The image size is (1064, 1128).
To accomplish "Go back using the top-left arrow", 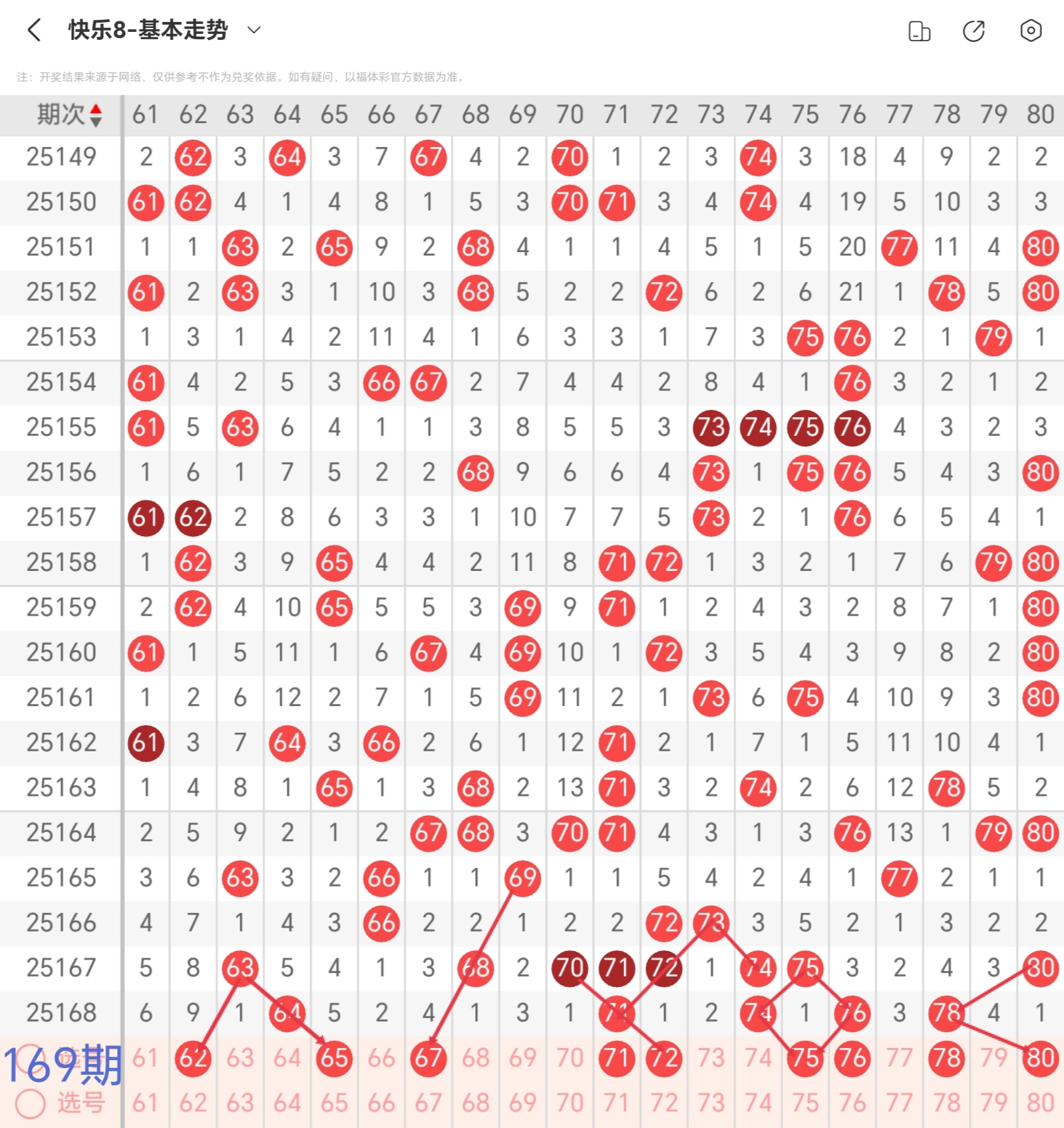I will coord(35,30).
